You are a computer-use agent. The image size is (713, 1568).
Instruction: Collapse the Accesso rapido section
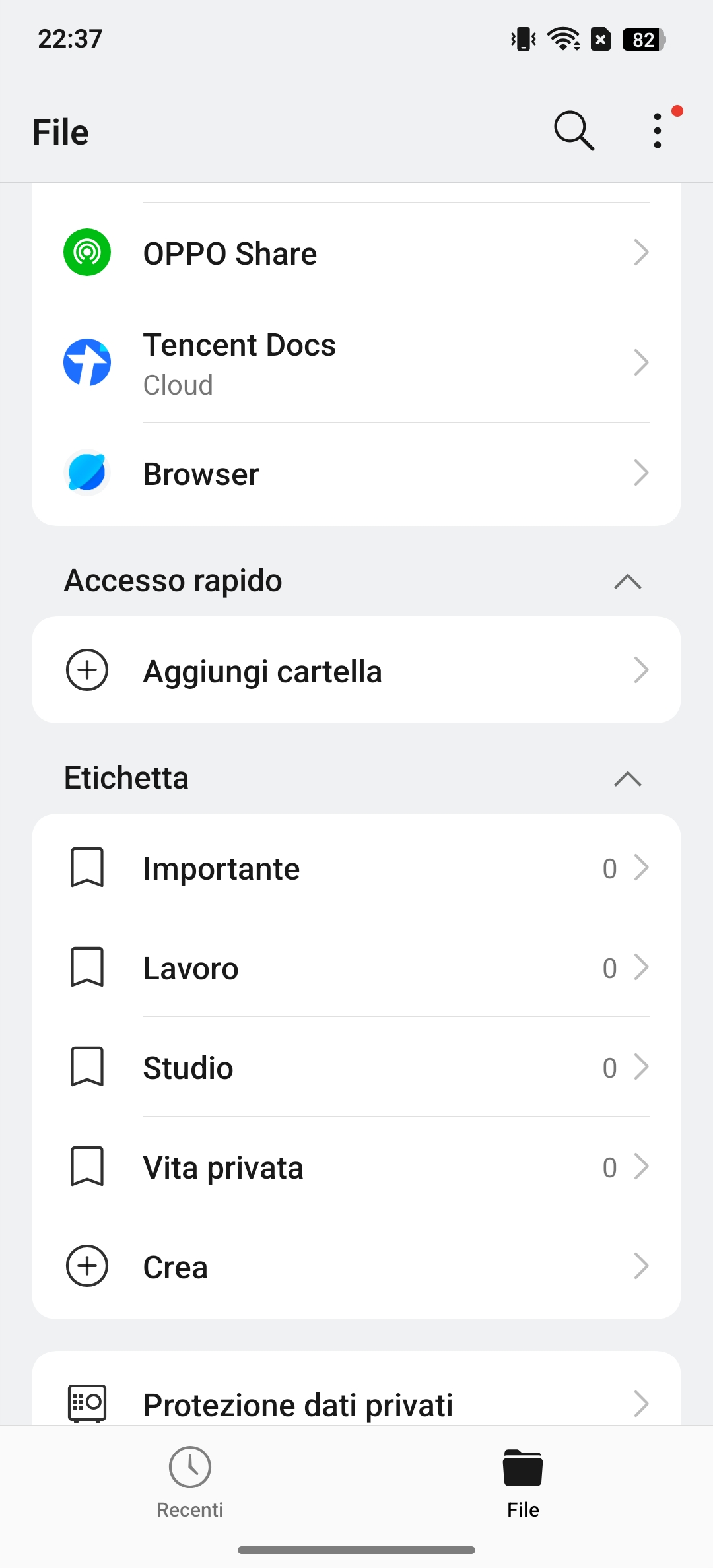point(627,581)
